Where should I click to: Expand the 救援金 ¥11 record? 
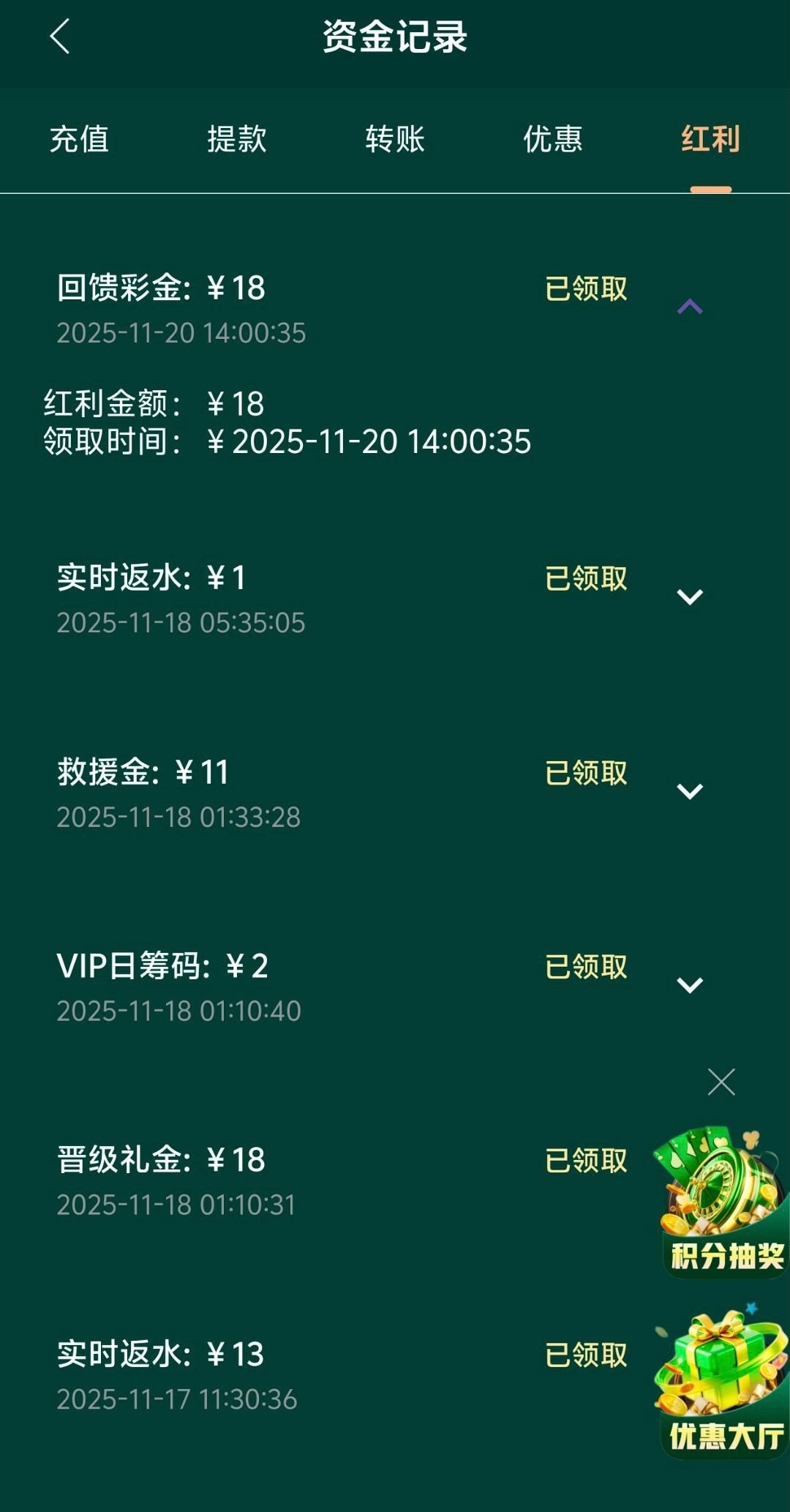pyautogui.click(x=690, y=791)
